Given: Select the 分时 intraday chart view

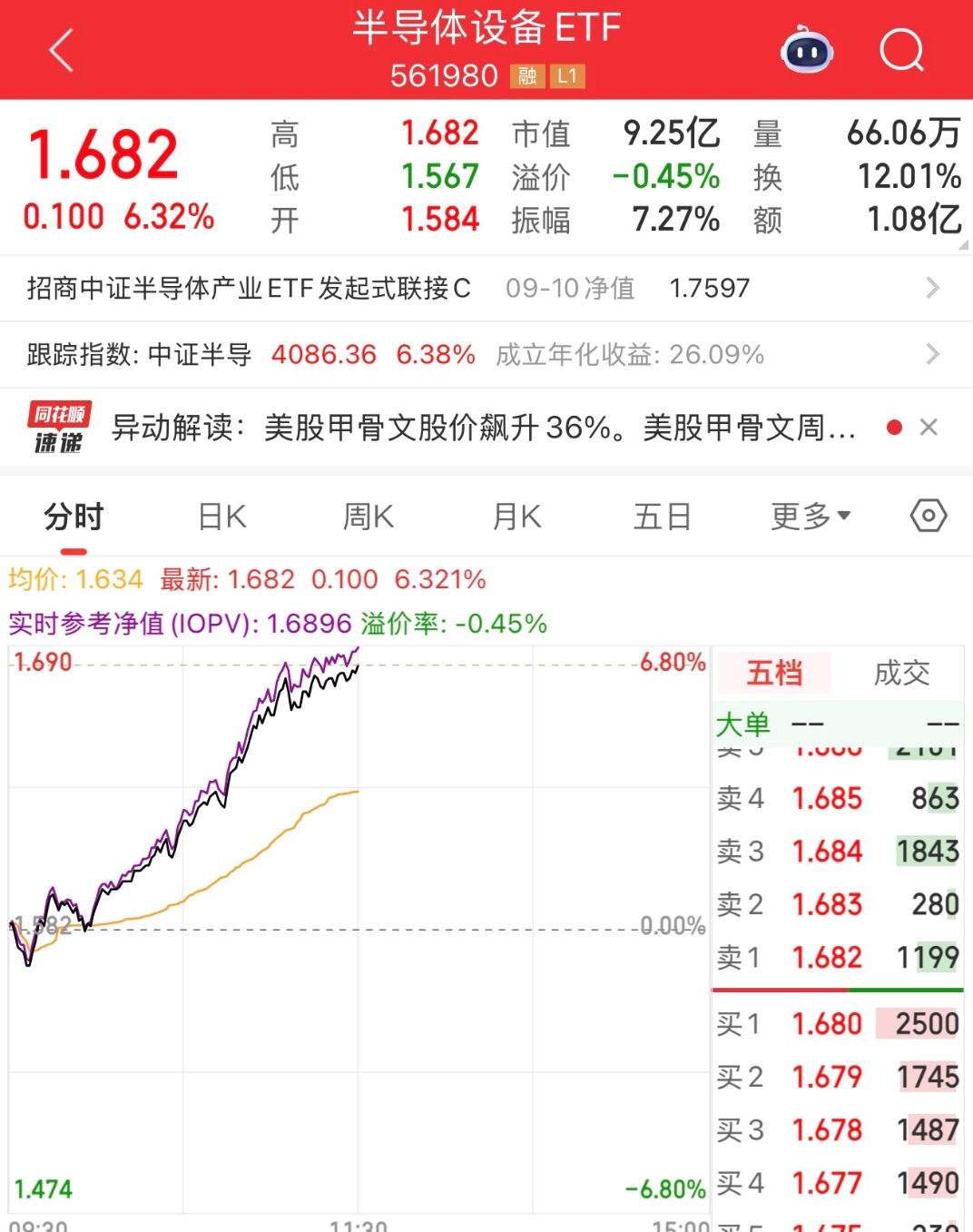Looking at the screenshot, I should (73, 516).
